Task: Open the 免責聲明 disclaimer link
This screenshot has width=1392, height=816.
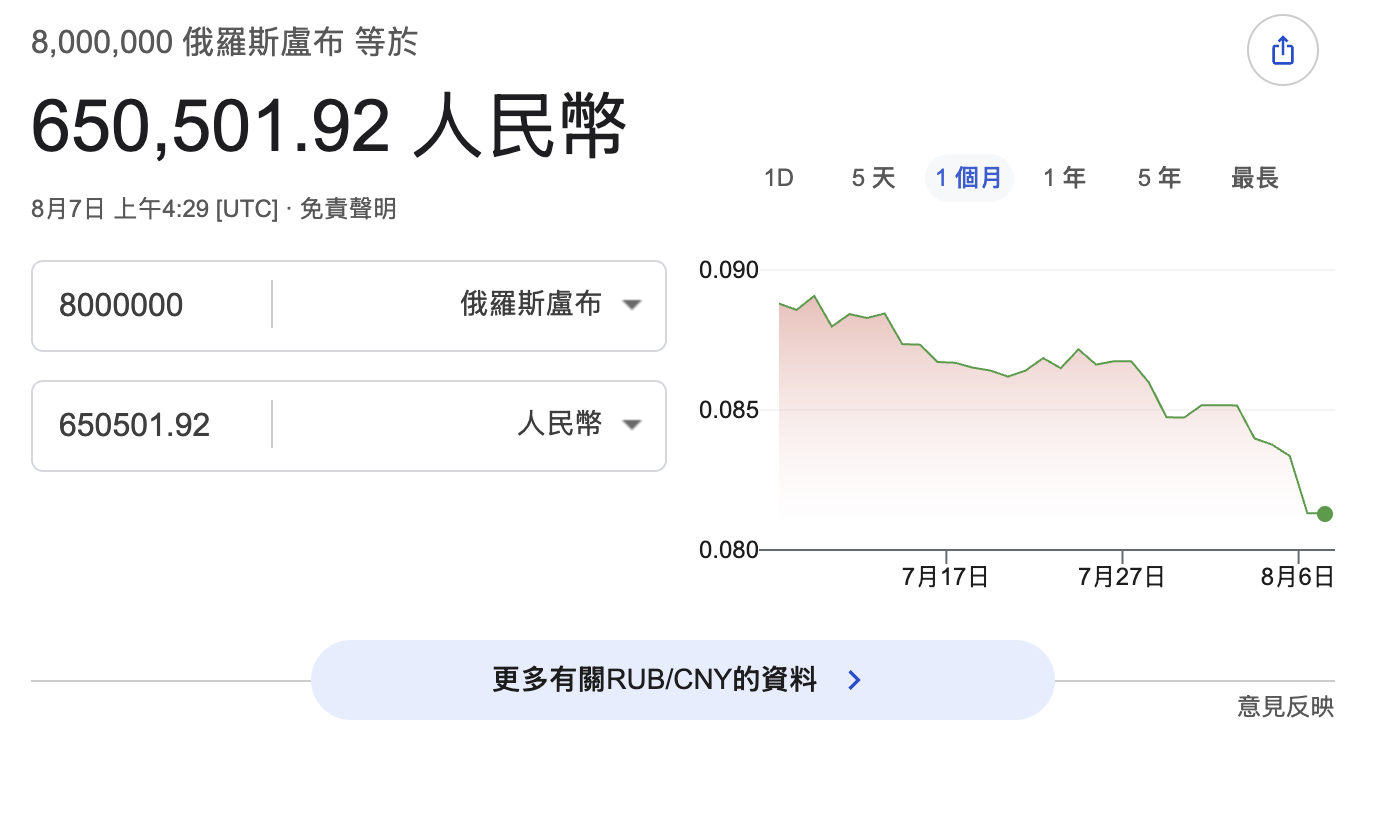Action: [347, 209]
